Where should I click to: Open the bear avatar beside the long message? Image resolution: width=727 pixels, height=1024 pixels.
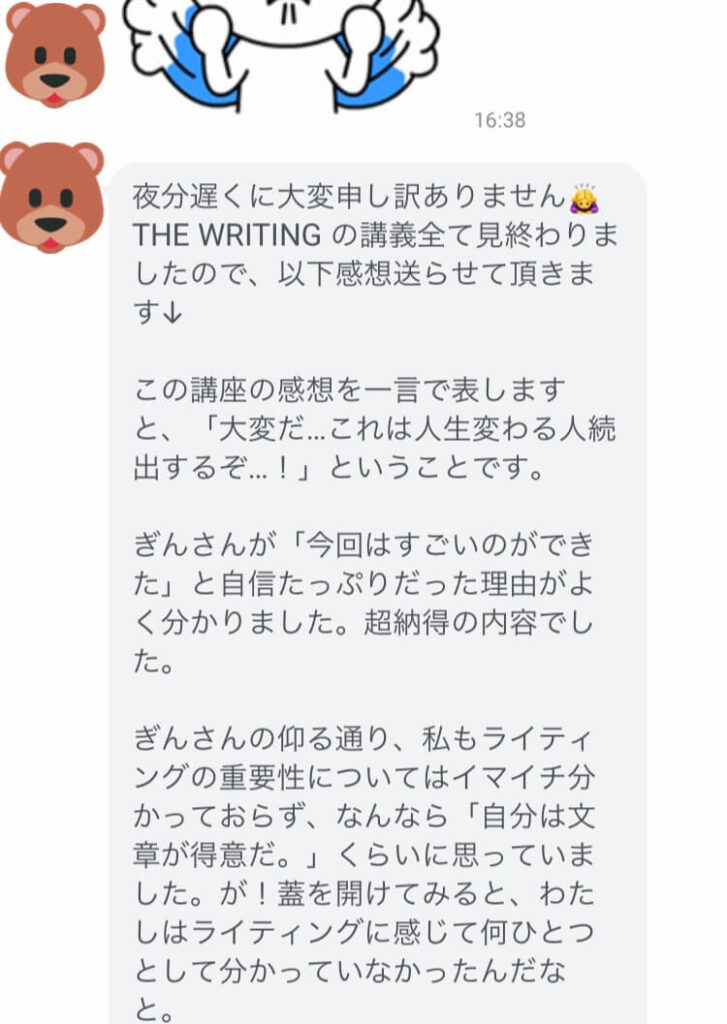[50, 195]
